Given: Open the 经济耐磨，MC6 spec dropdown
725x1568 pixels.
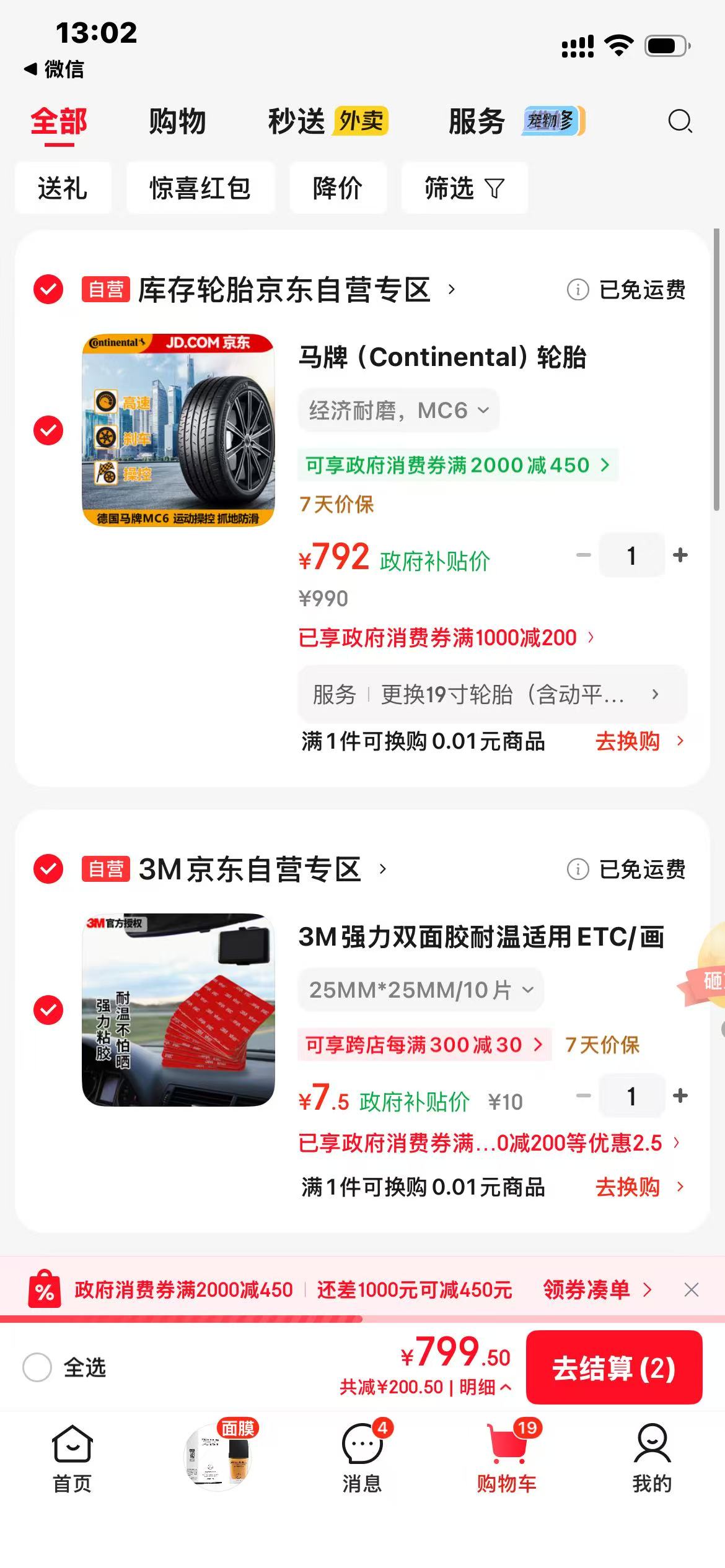Looking at the screenshot, I should (x=398, y=410).
